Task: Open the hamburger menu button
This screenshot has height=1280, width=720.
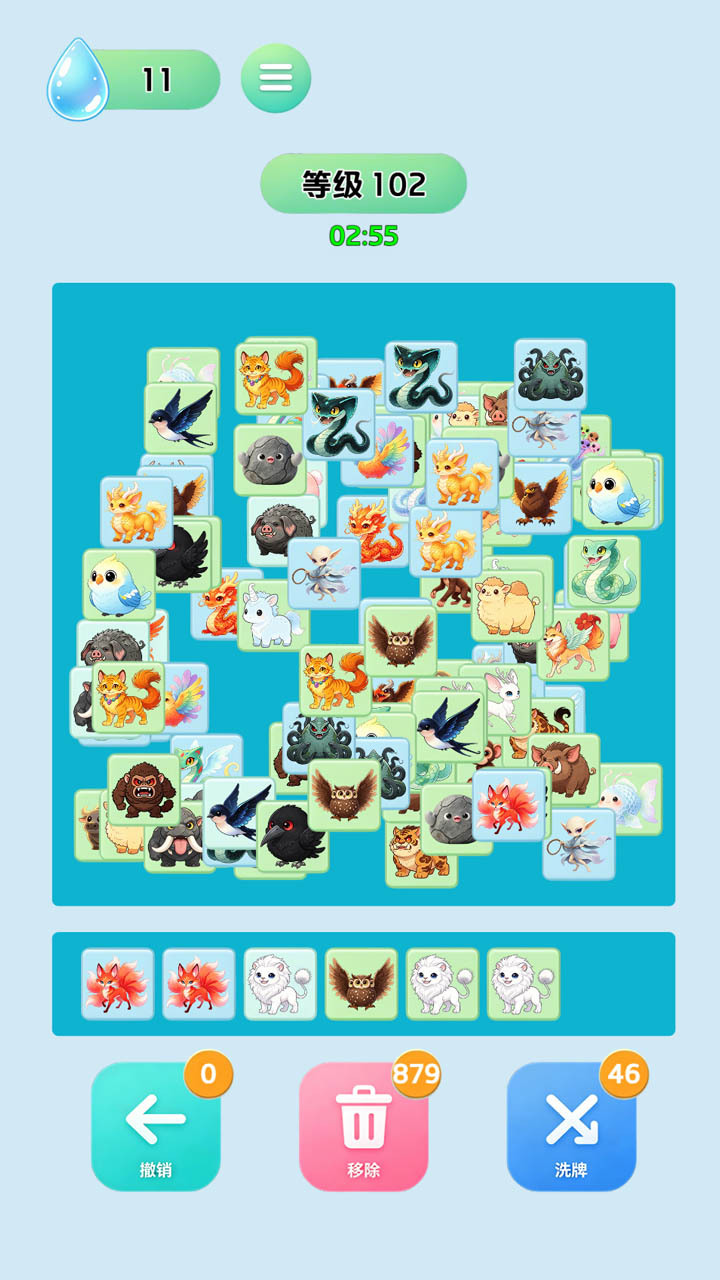Action: click(x=276, y=78)
